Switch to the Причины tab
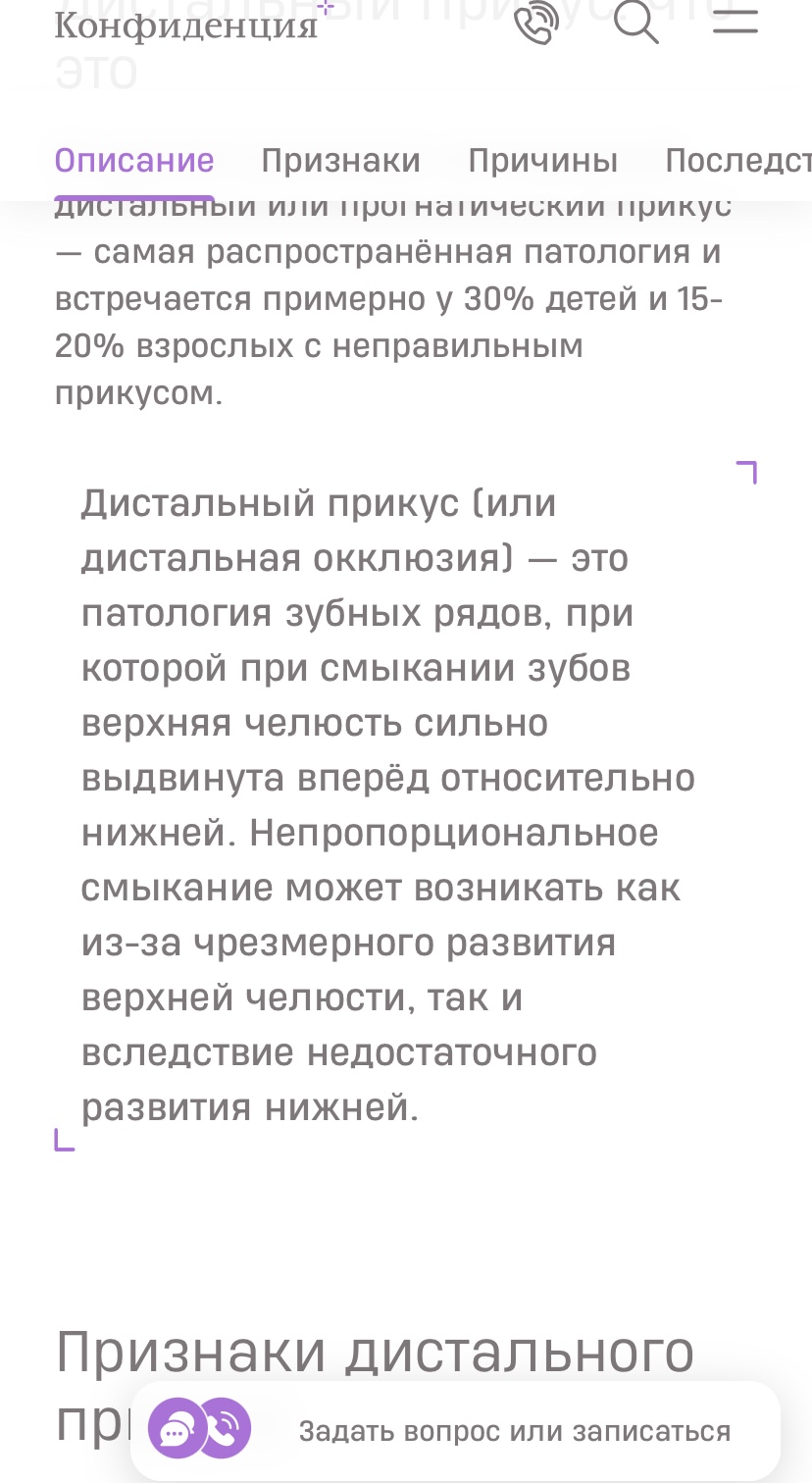The width and height of the screenshot is (812, 1483). [x=542, y=160]
